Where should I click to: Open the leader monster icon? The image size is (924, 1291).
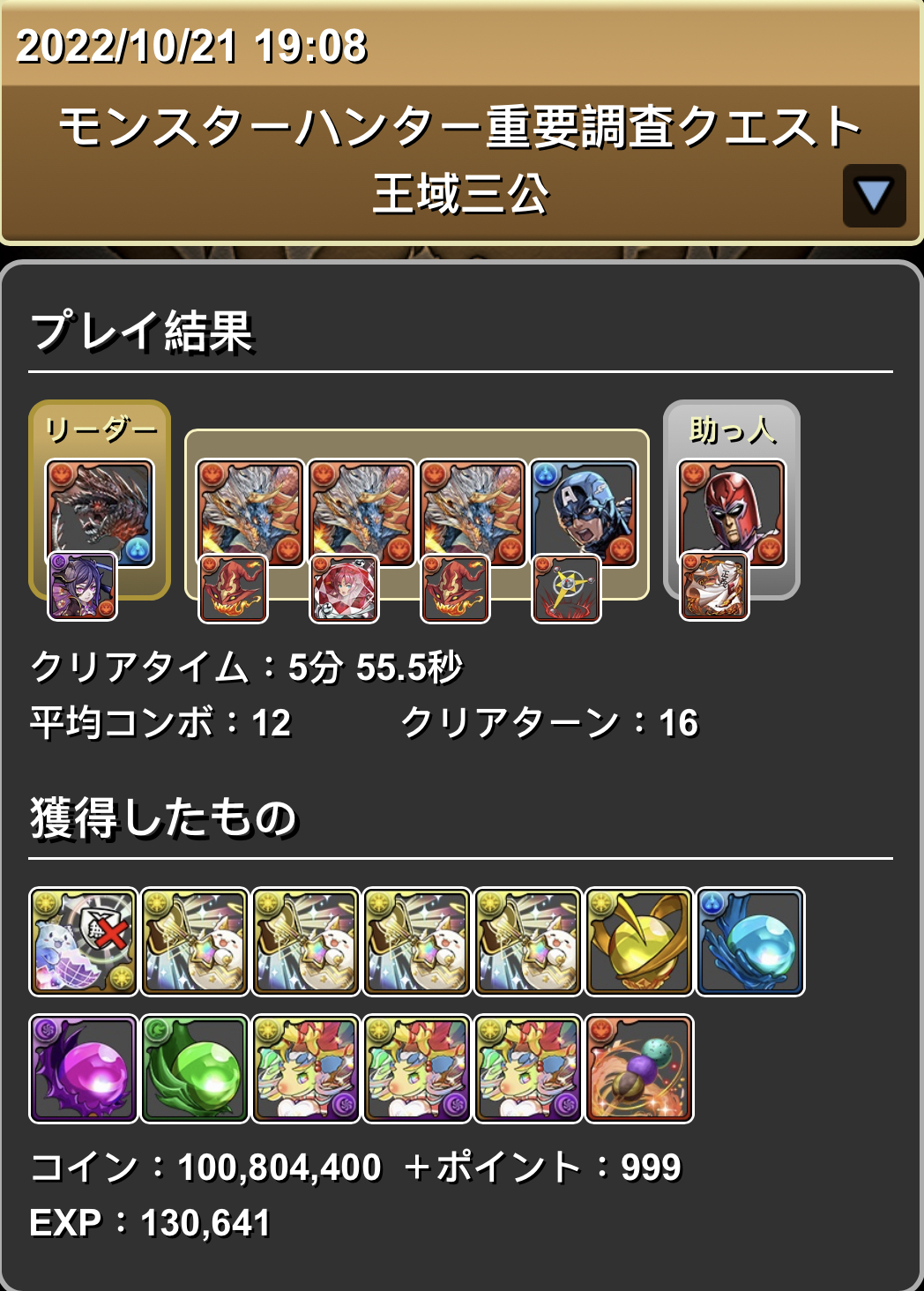[x=100, y=512]
